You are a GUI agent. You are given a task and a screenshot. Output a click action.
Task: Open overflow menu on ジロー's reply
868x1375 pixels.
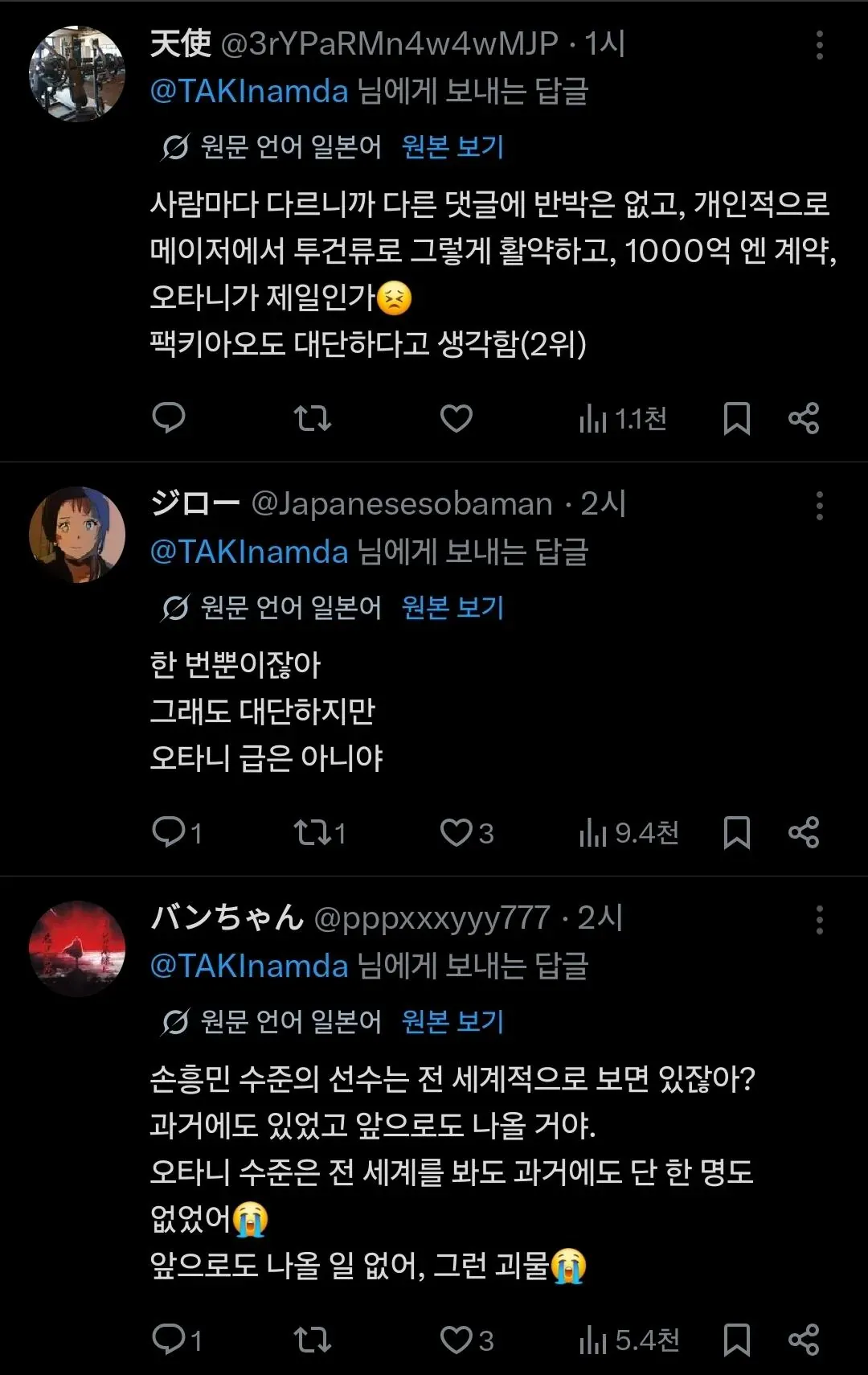coord(819,506)
